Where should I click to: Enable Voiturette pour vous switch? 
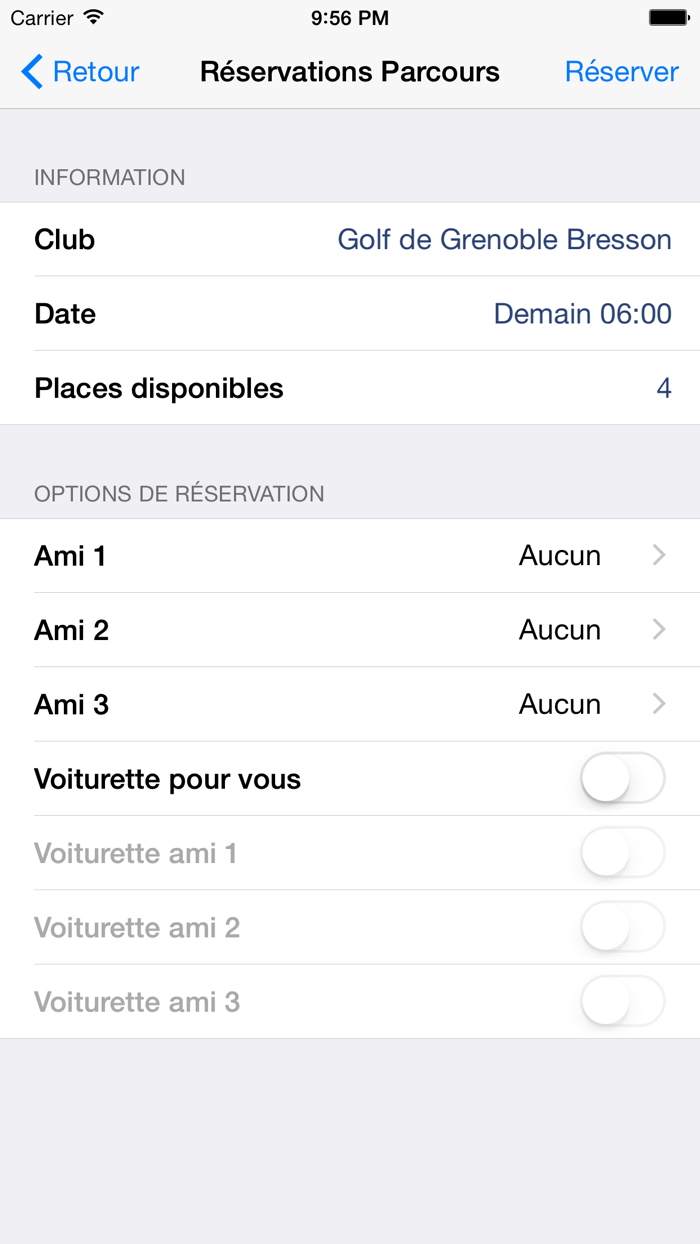[x=623, y=778]
